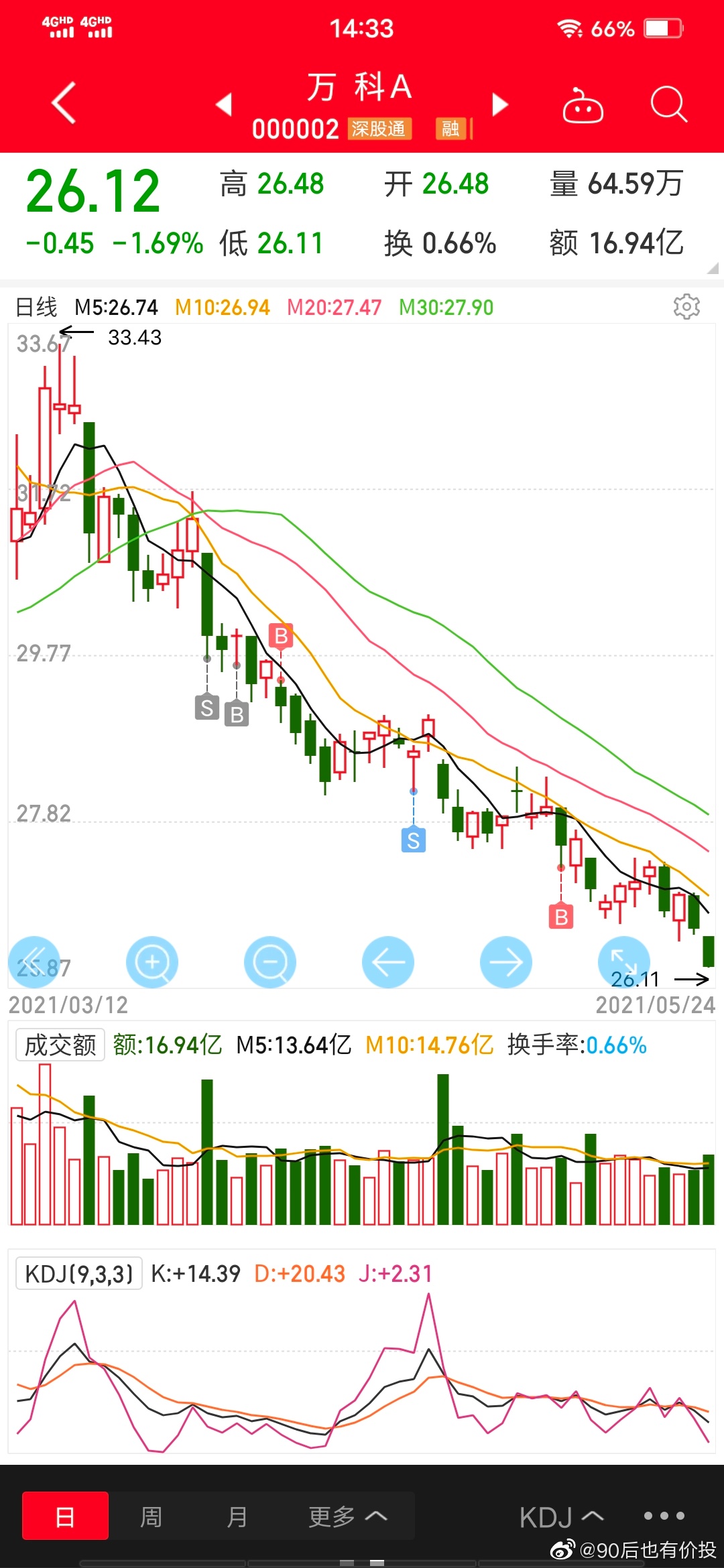Collapse the chart control buttons
The image size is (724, 1568).
(34, 962)
